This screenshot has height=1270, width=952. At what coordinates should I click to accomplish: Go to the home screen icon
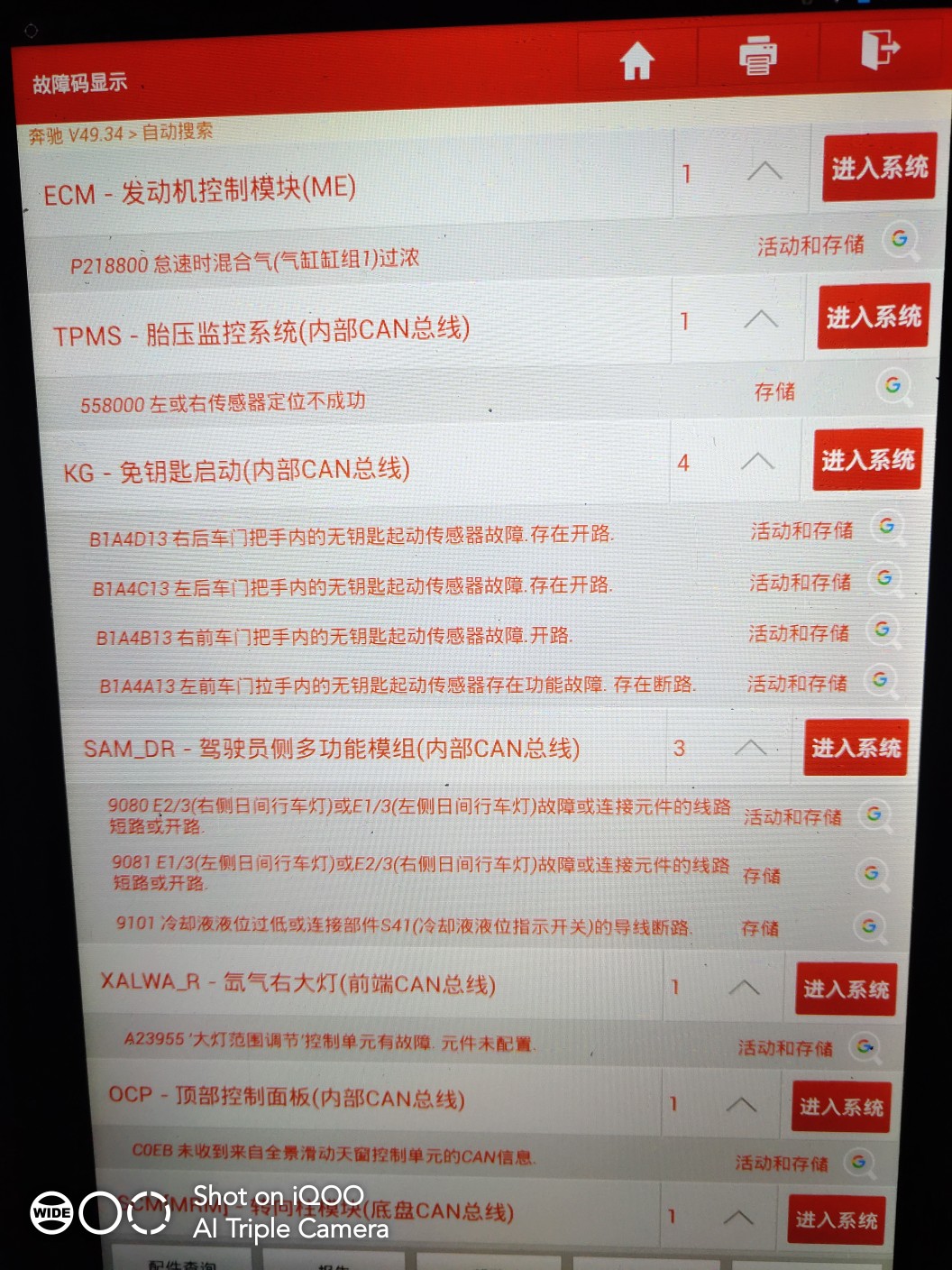click(x=636, y=62)
